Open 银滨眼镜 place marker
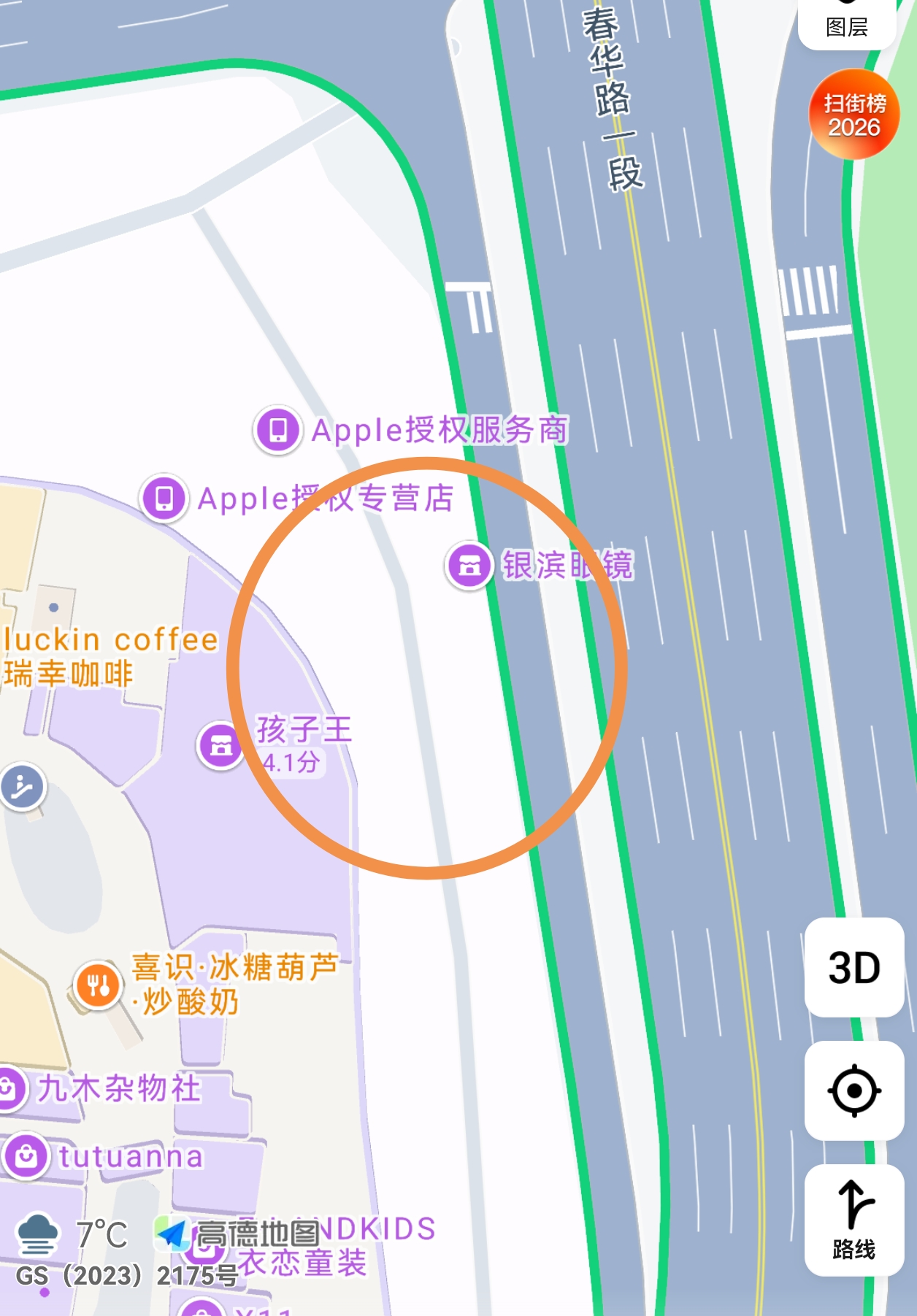Screen dimensions: 917x1316 469,565
